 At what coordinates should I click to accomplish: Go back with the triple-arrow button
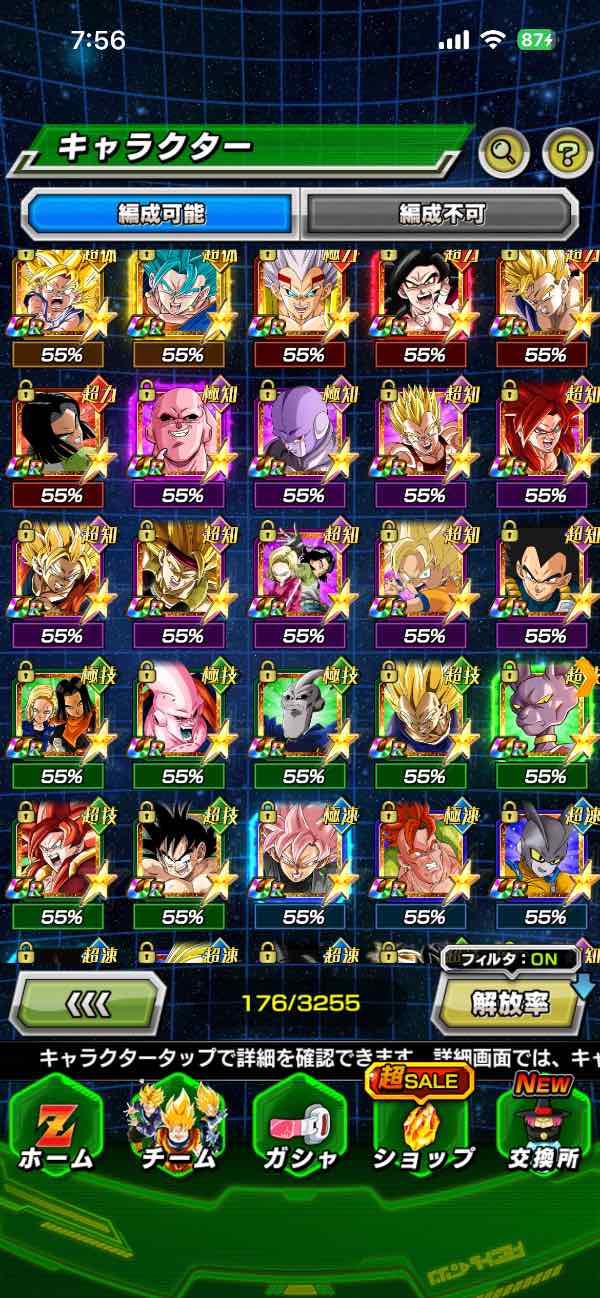tap(88, 1002)
